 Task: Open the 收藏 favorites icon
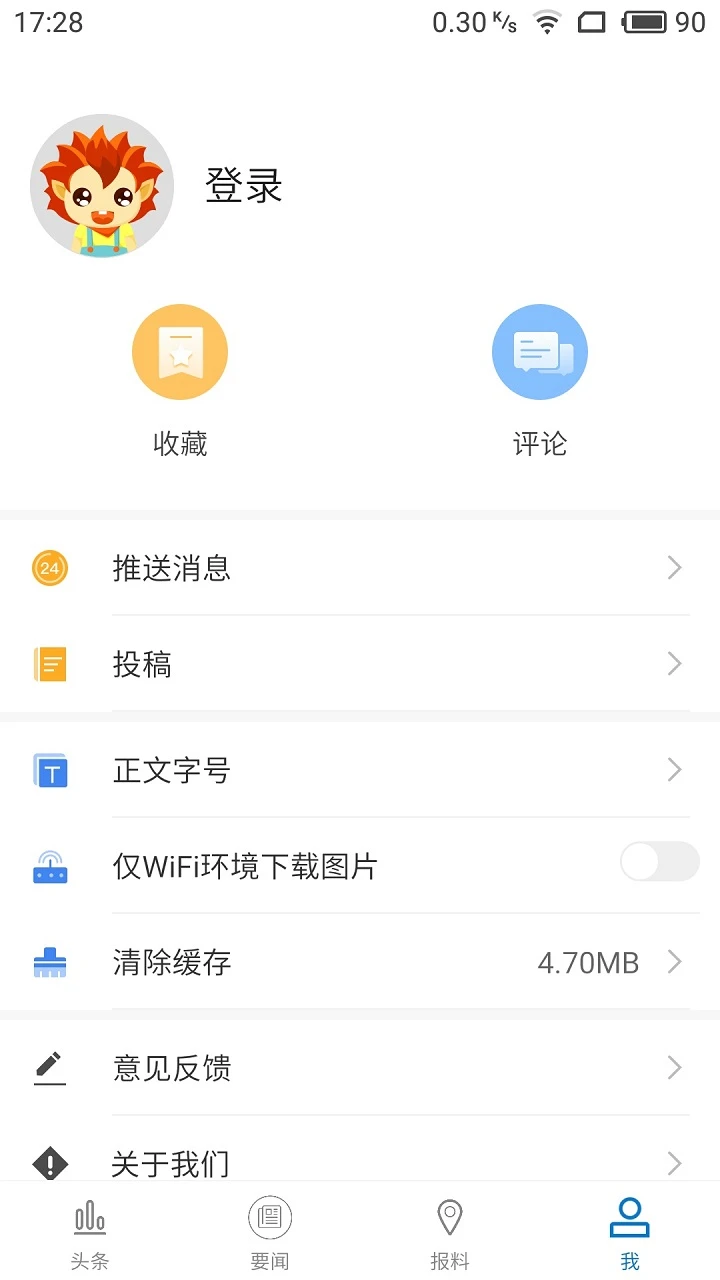point(180,351)
